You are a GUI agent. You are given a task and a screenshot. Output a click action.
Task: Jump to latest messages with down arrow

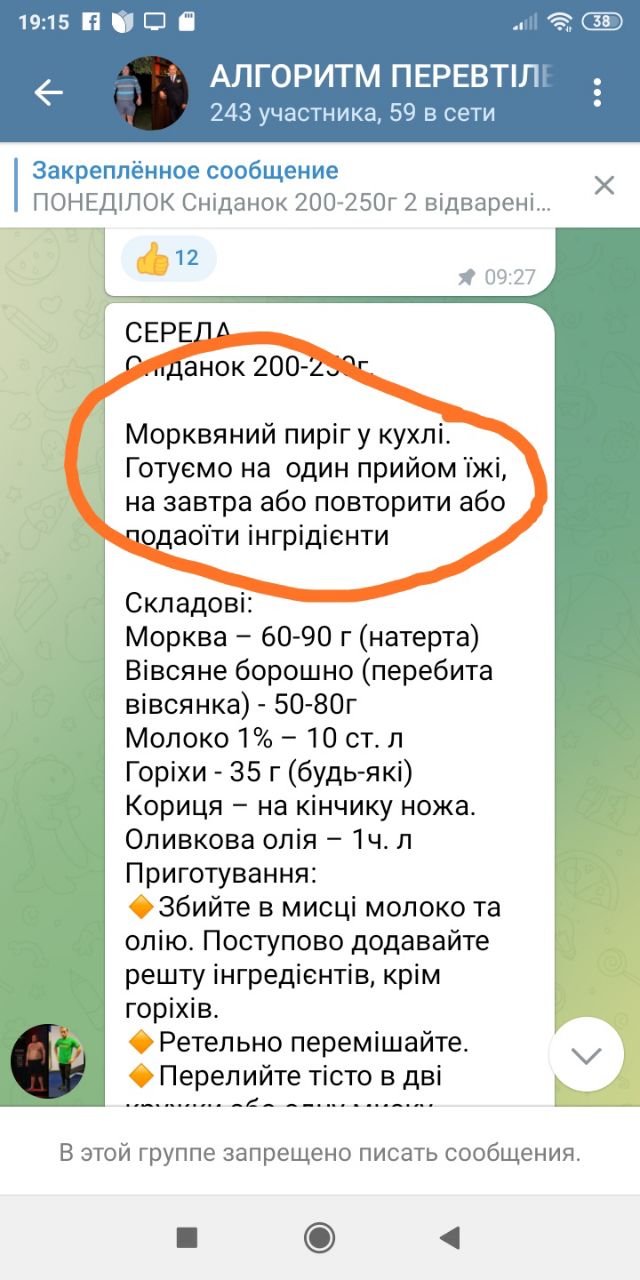tap(586, 1055)
